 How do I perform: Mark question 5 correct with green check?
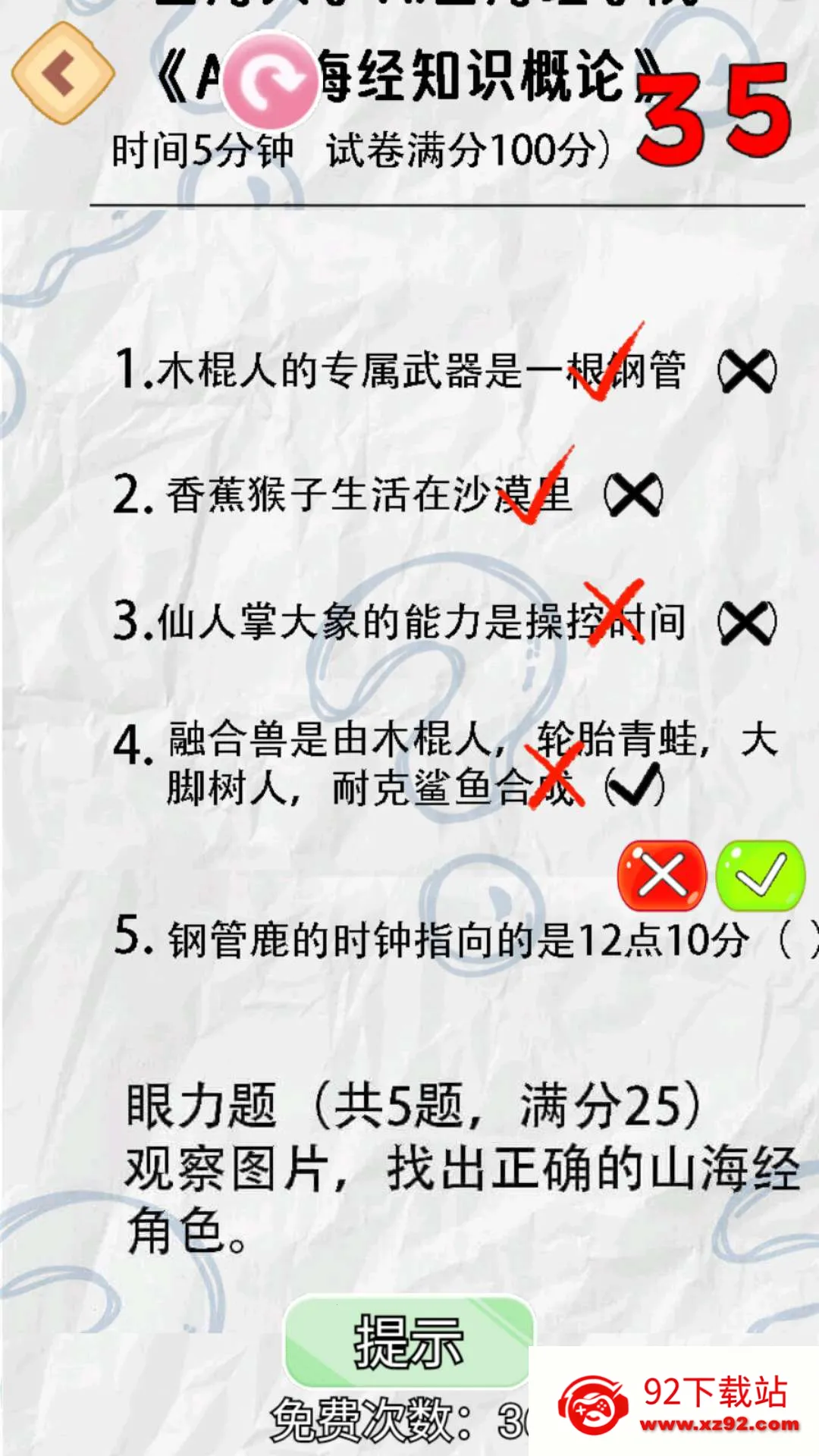[x=760, y=876]
